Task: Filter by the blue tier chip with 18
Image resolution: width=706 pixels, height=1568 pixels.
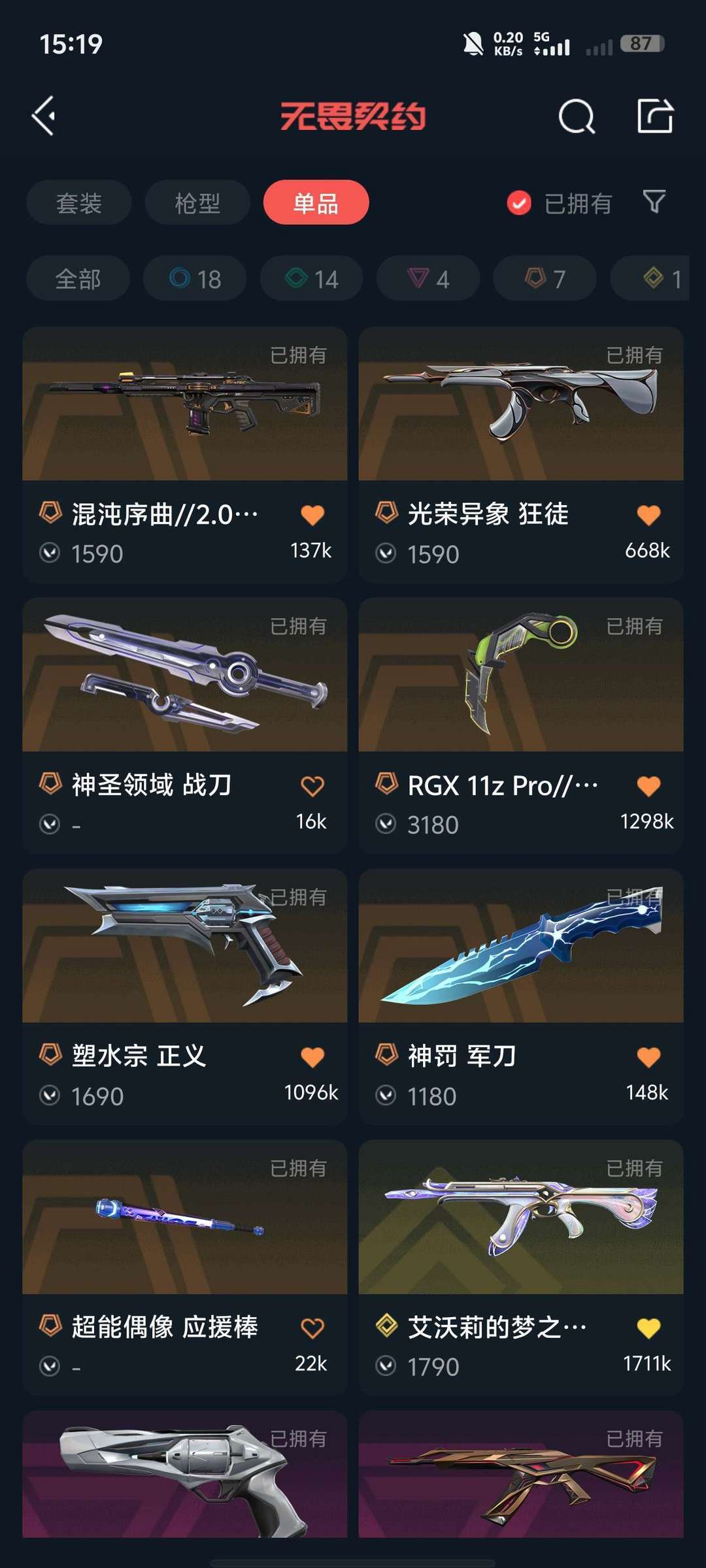Action: (x=195, y=279)
